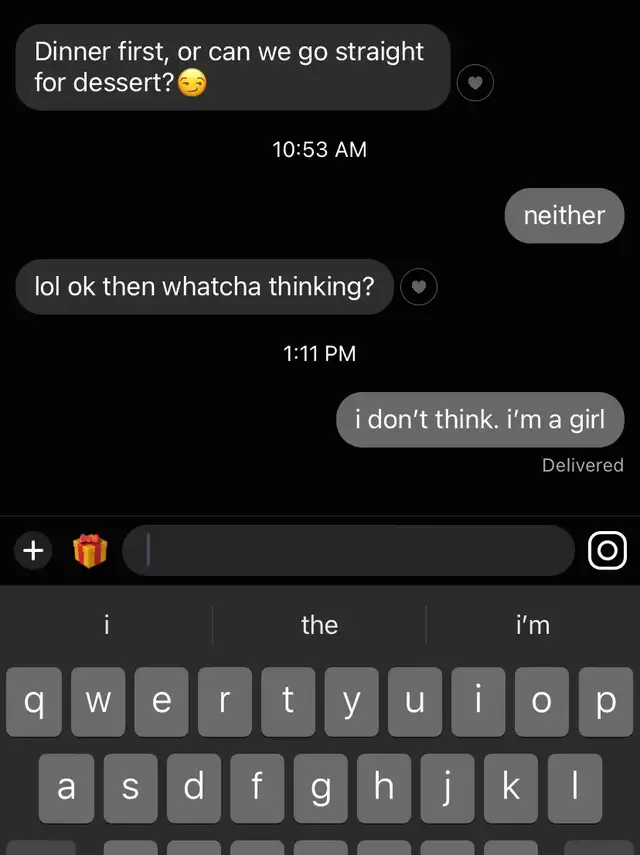The height and width of the screenshot is (855, 640).
Task: Focus the message text field
Action: coord(348,550)
